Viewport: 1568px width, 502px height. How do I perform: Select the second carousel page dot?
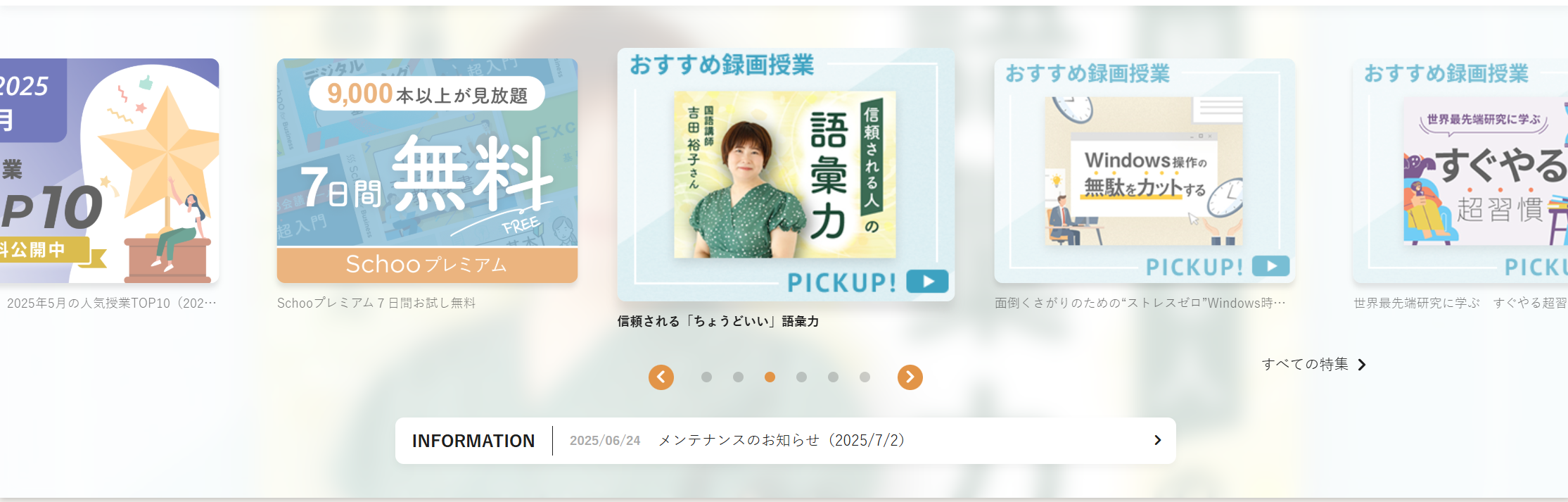pyautogui.click(x=738, y=377)
